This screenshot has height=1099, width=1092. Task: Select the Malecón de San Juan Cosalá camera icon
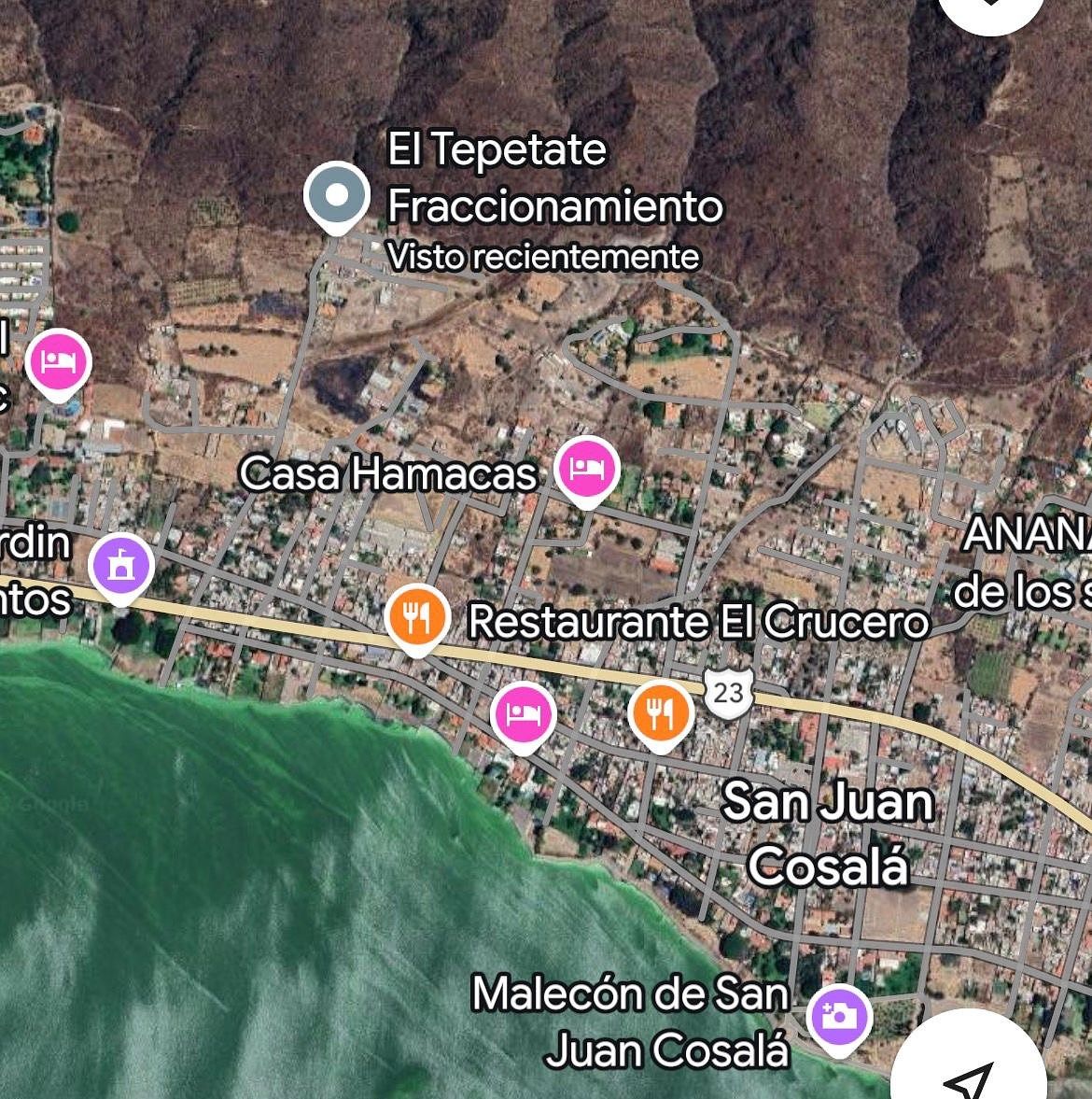point(839,1015)
